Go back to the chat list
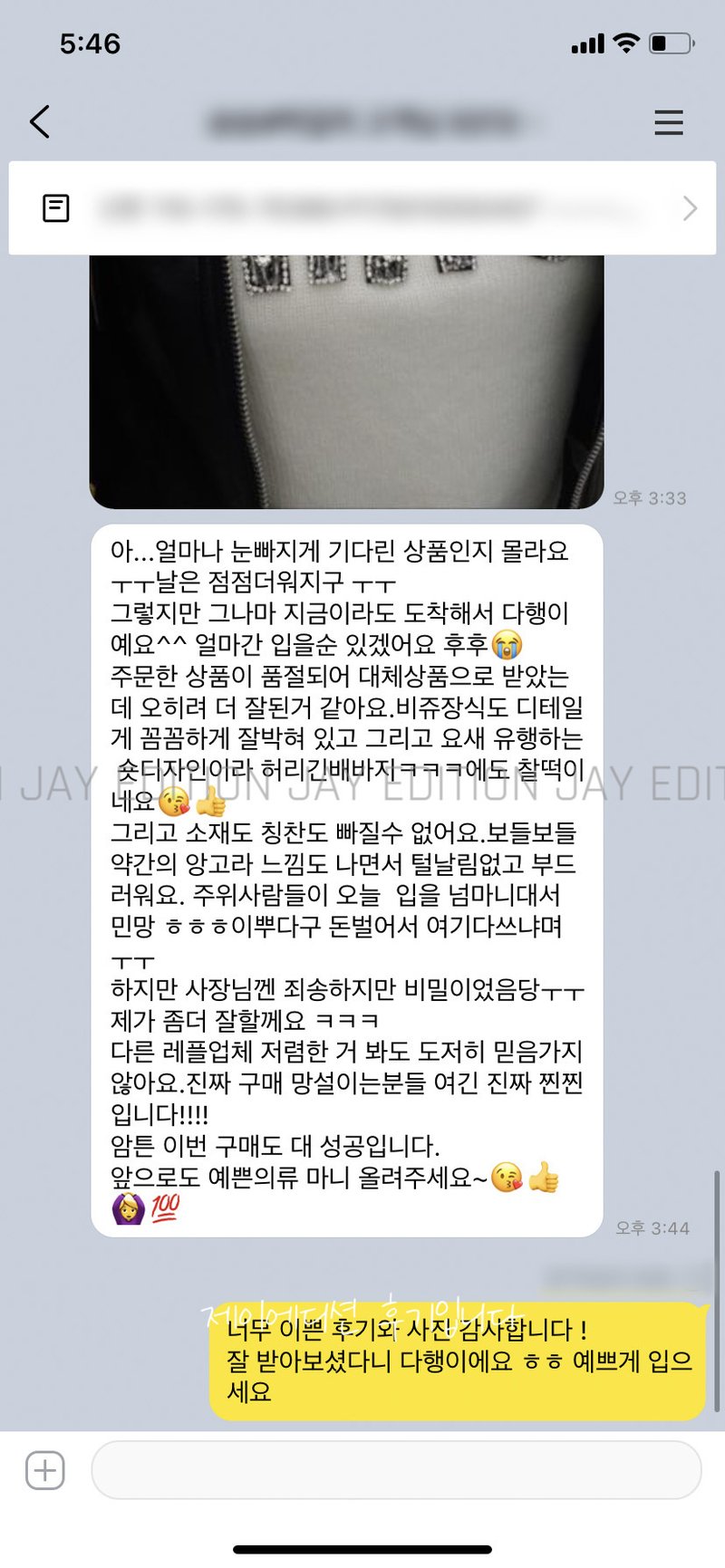The image size is (725, 1568). point(40,121)
